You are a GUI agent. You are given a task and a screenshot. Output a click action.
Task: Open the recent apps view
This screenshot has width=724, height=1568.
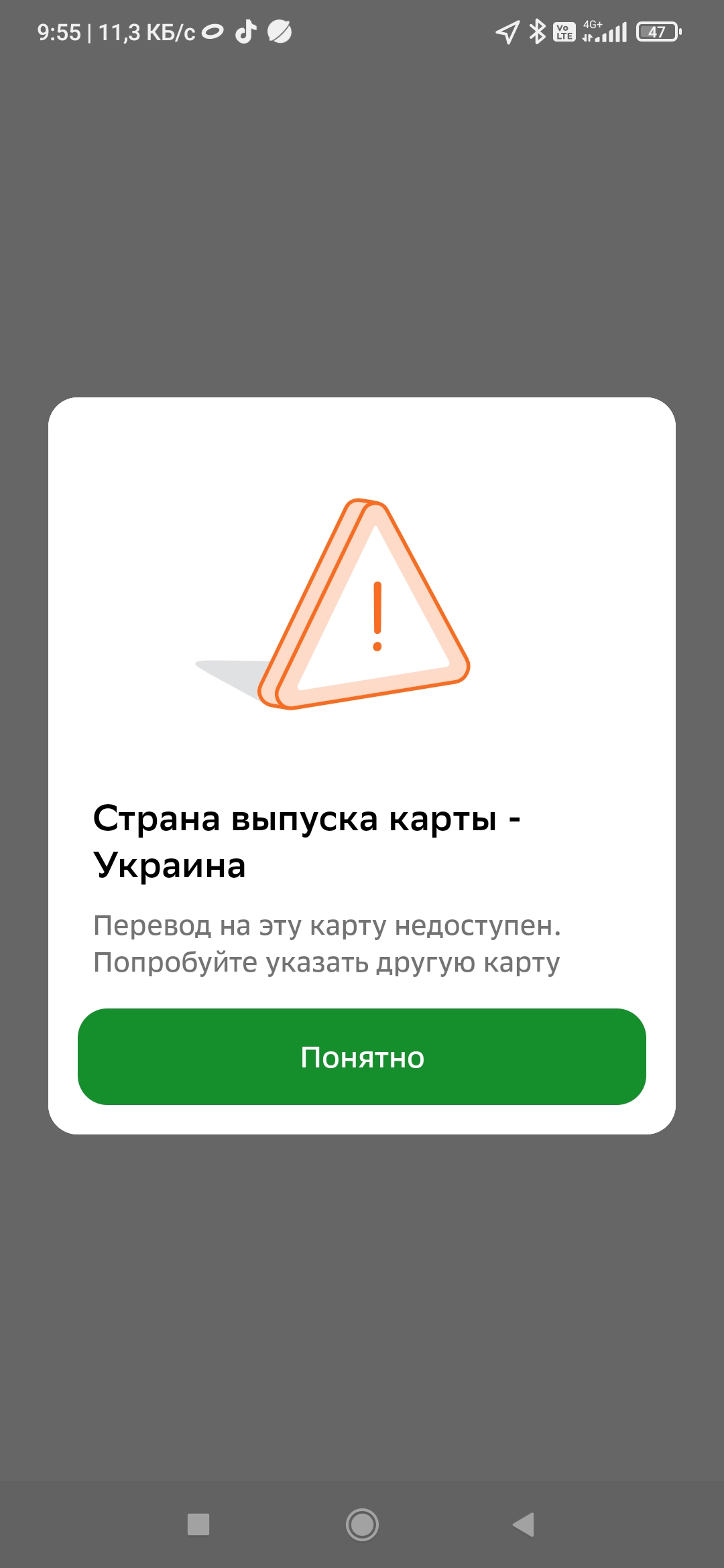[198, 1524]
